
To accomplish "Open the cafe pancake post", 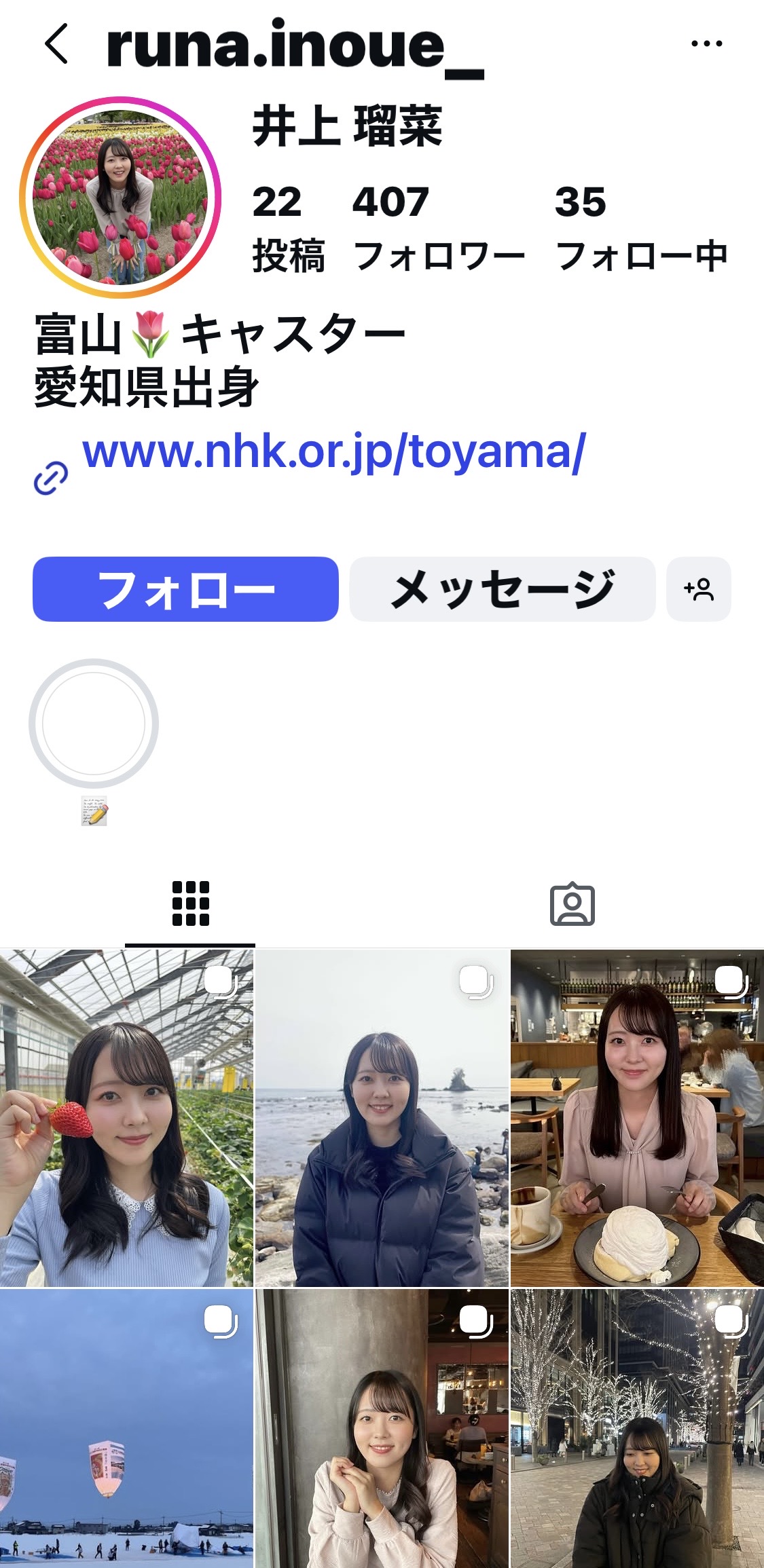I will [x=637, y=1119].
